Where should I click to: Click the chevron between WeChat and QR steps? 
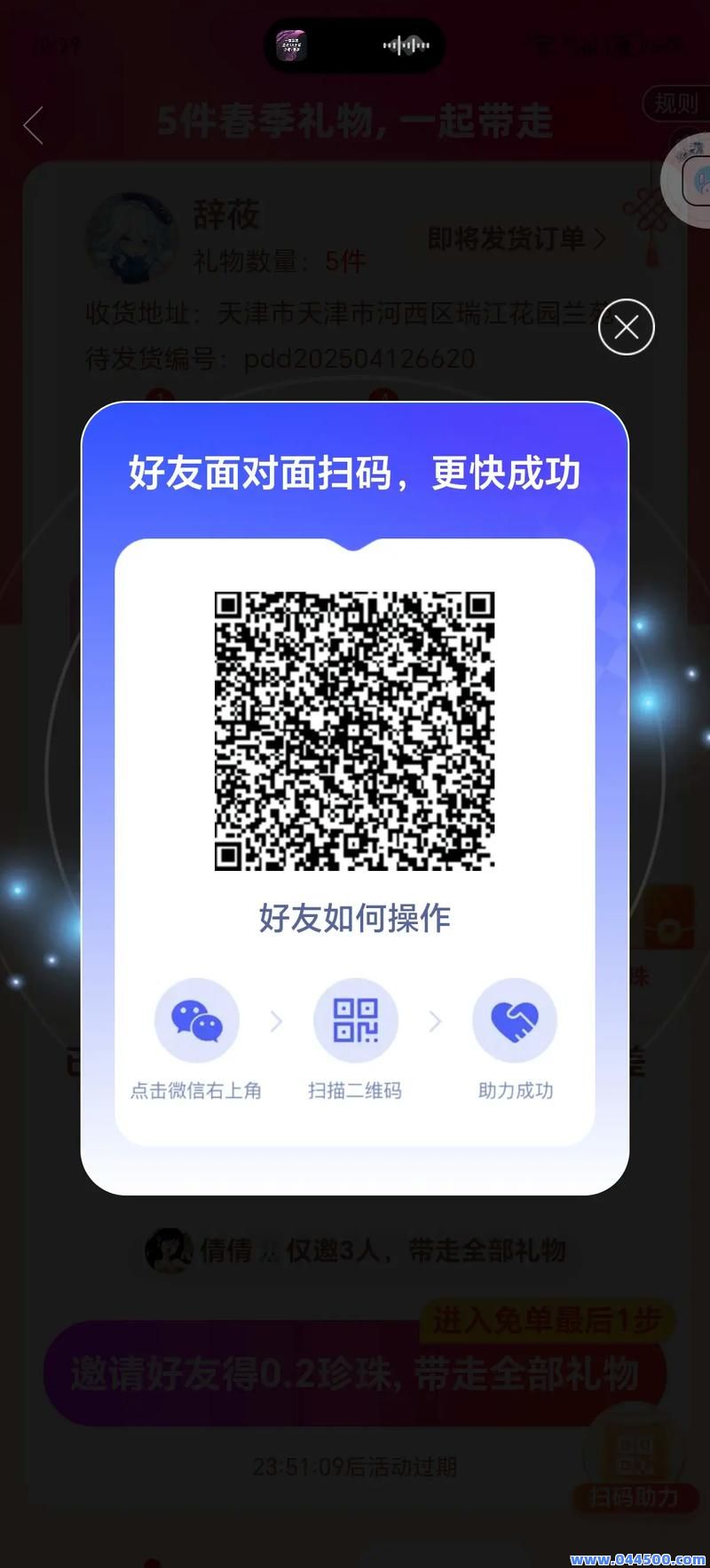point(275,1022)
